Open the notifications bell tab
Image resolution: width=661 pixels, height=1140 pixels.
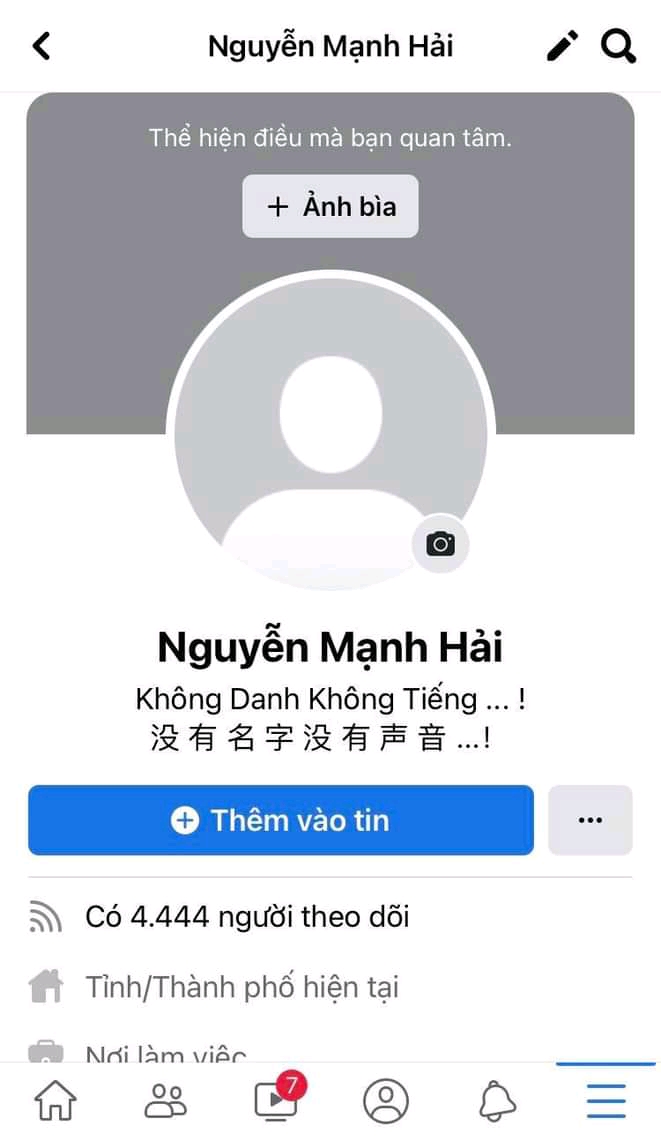[497, 1101]
